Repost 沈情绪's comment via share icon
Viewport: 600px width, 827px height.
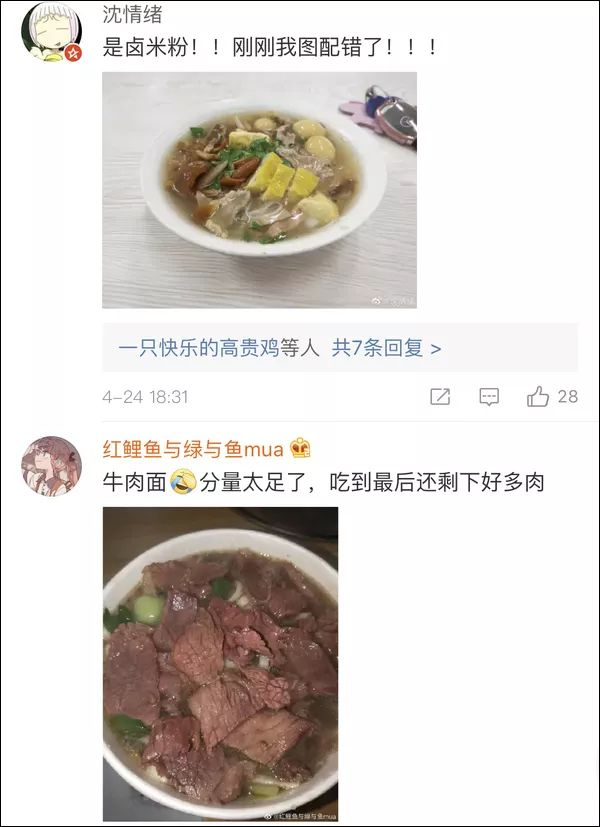point(440,397)
